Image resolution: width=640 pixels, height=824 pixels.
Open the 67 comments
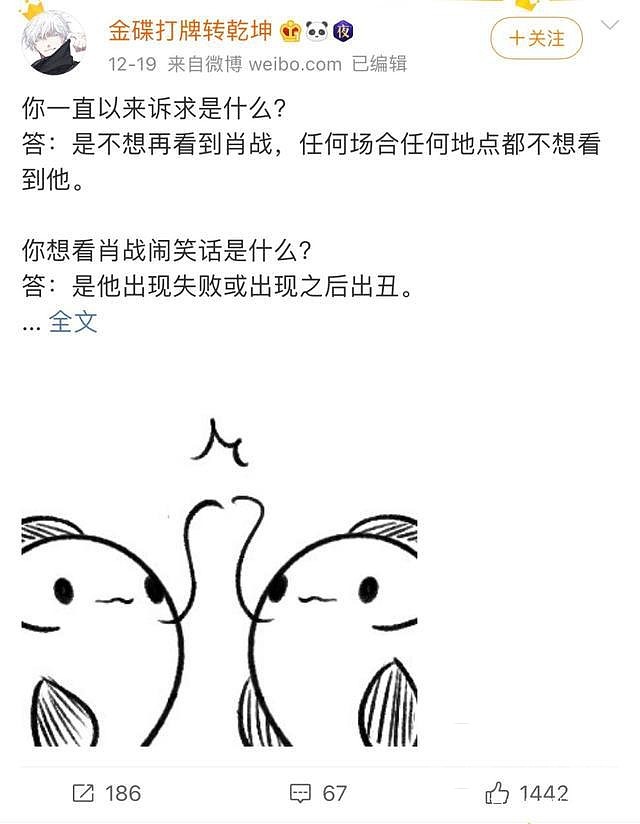click(x=318, y=793)
